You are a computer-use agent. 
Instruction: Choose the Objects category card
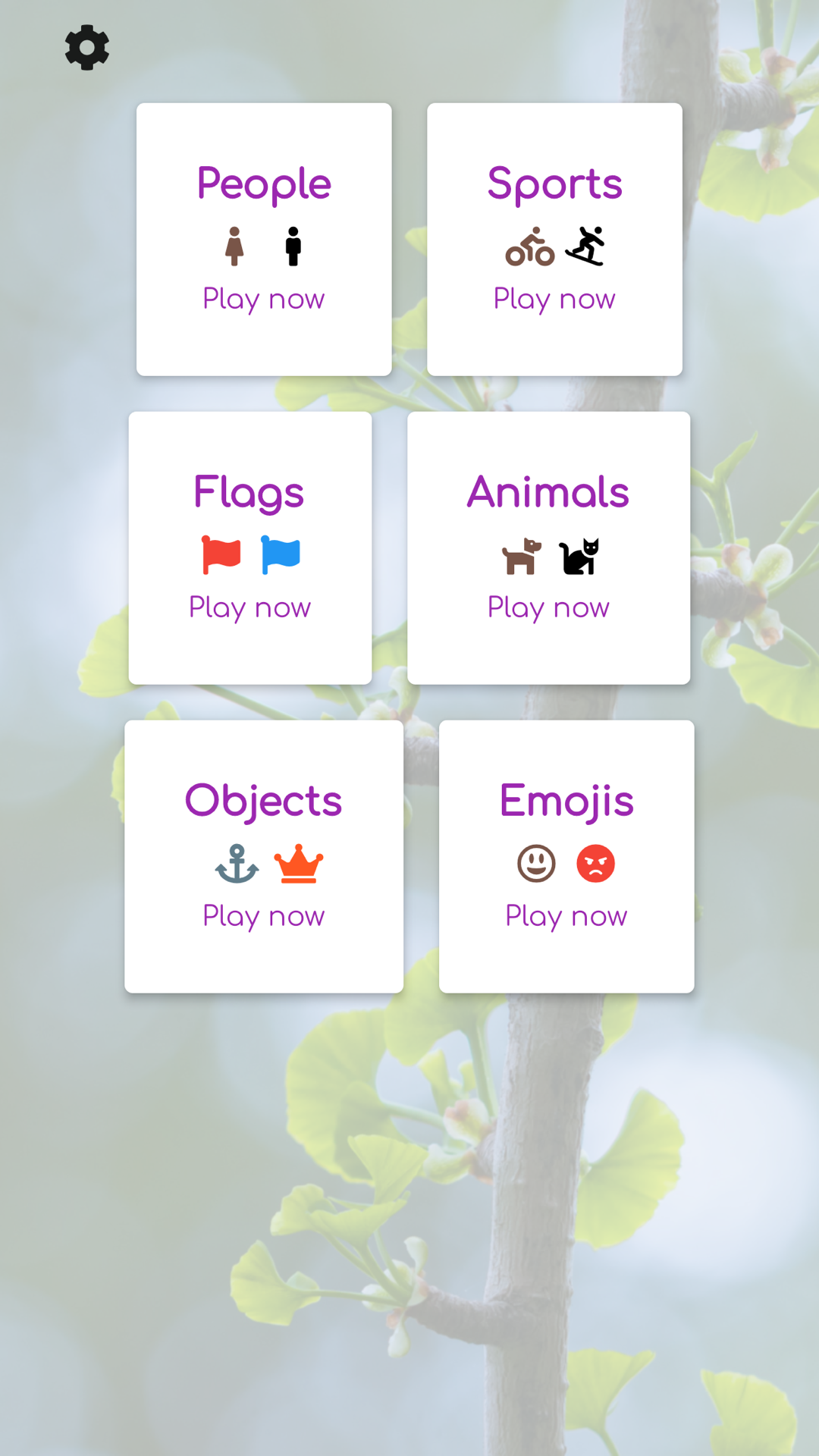[x=263, y=856]
